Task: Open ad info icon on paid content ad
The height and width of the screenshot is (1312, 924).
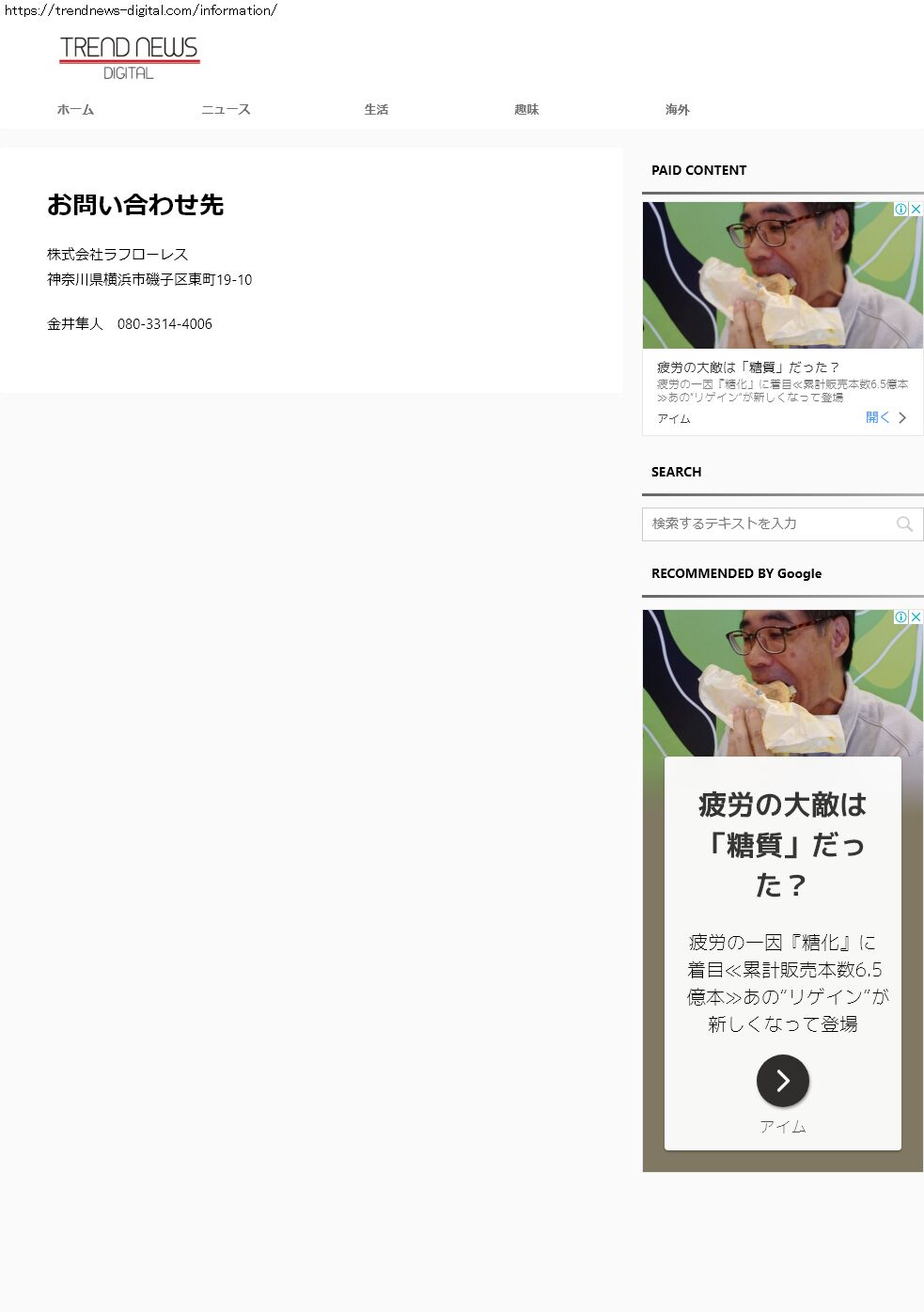Action: pos(901,209)
